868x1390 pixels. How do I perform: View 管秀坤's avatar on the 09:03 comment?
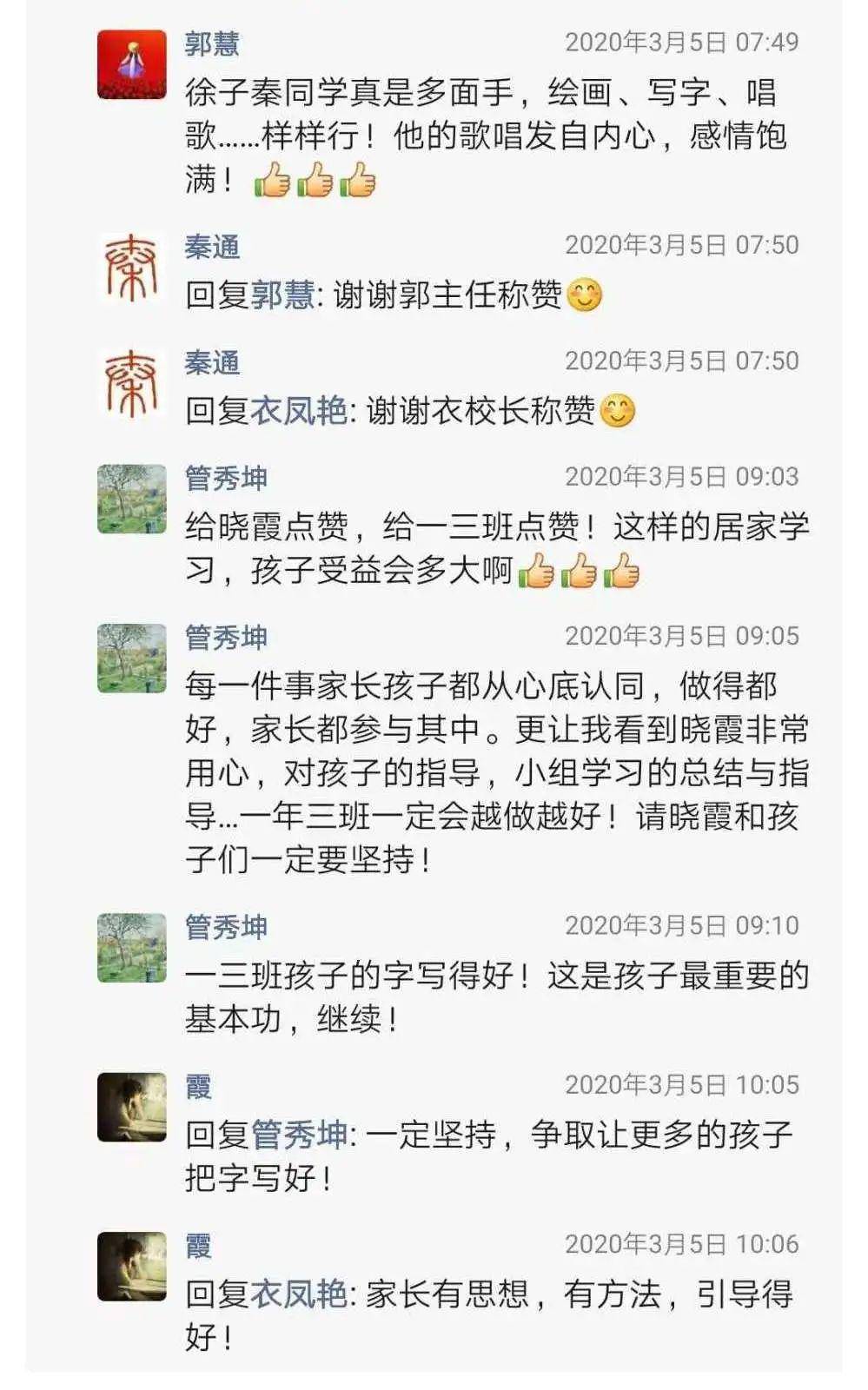tap(131, 499)
